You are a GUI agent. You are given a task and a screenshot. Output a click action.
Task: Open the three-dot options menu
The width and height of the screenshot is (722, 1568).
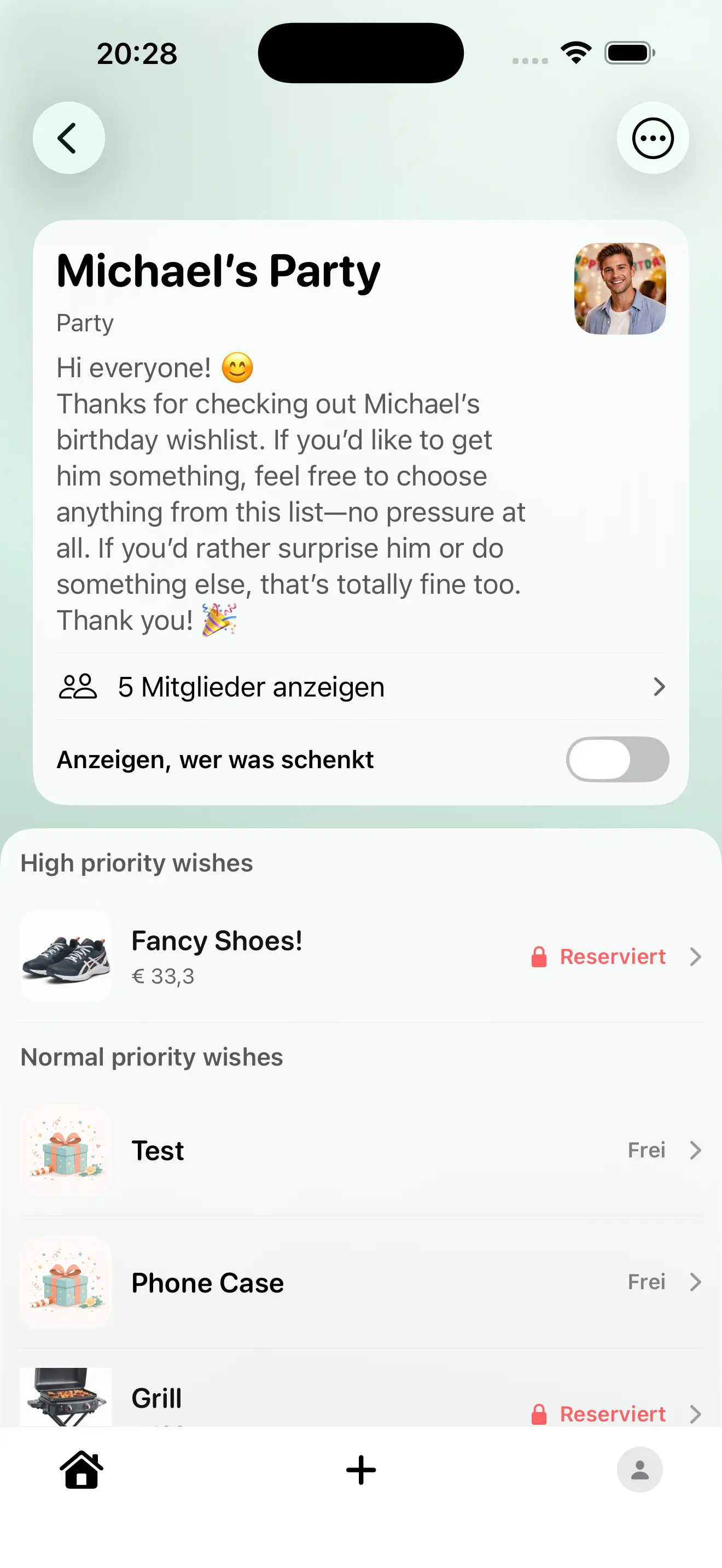point(652,138)
